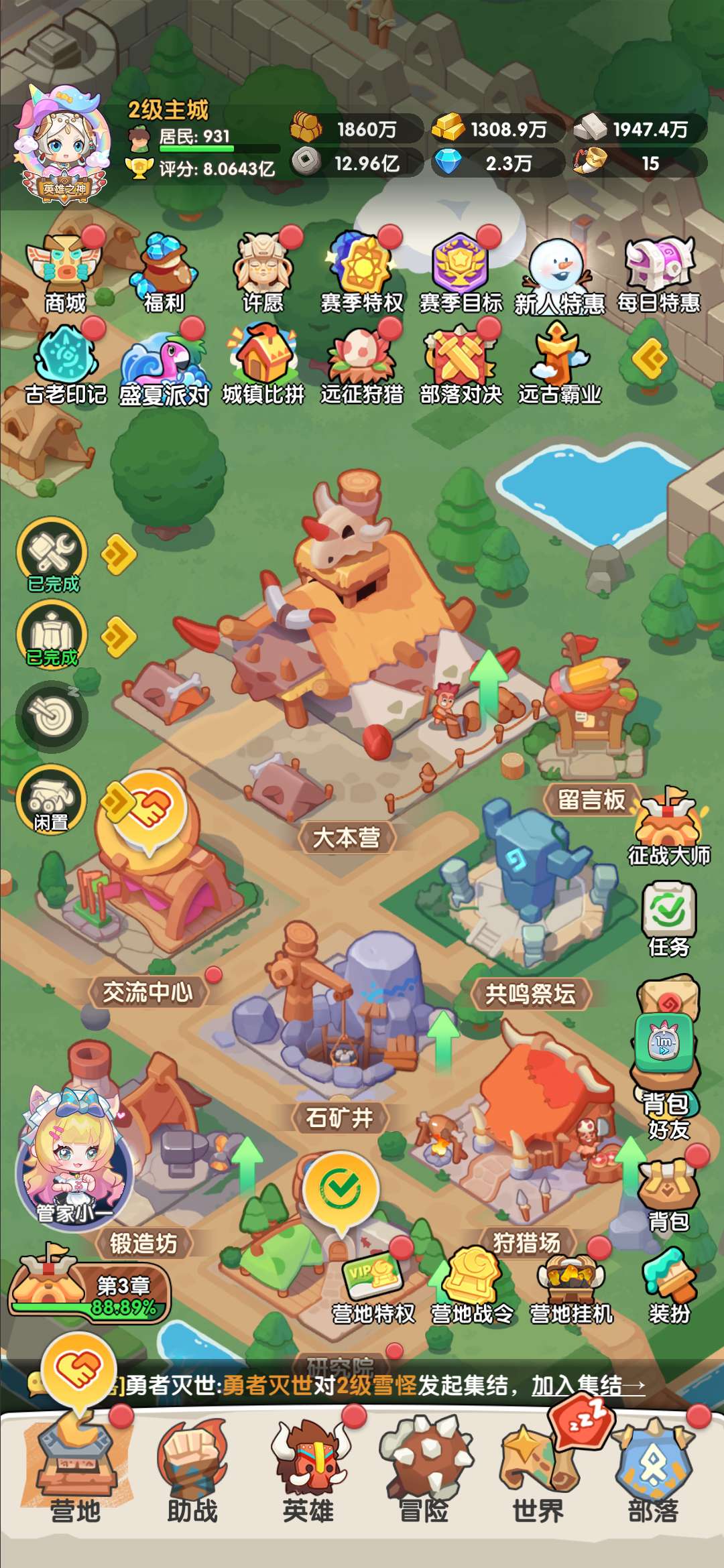Open the 征战大师 icon
The height and width of the screenshot is (1568, 724).
[x=668, y=828]
